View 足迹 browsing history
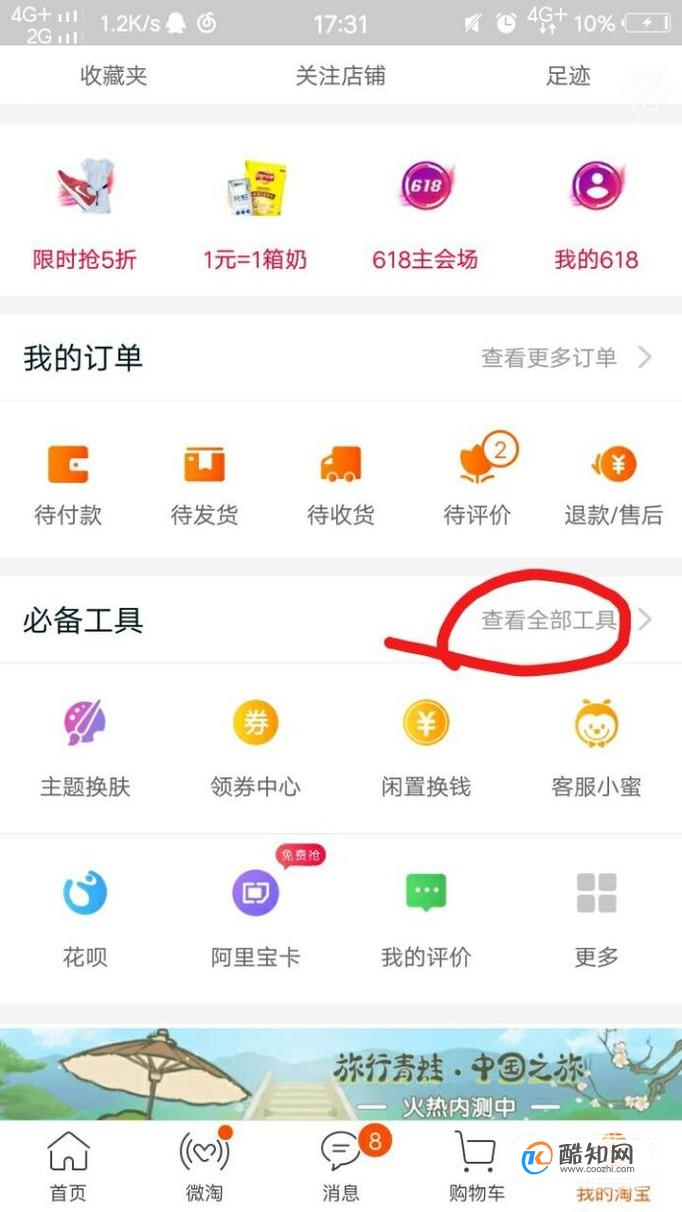682x1212 pixels. pos(568,76)
